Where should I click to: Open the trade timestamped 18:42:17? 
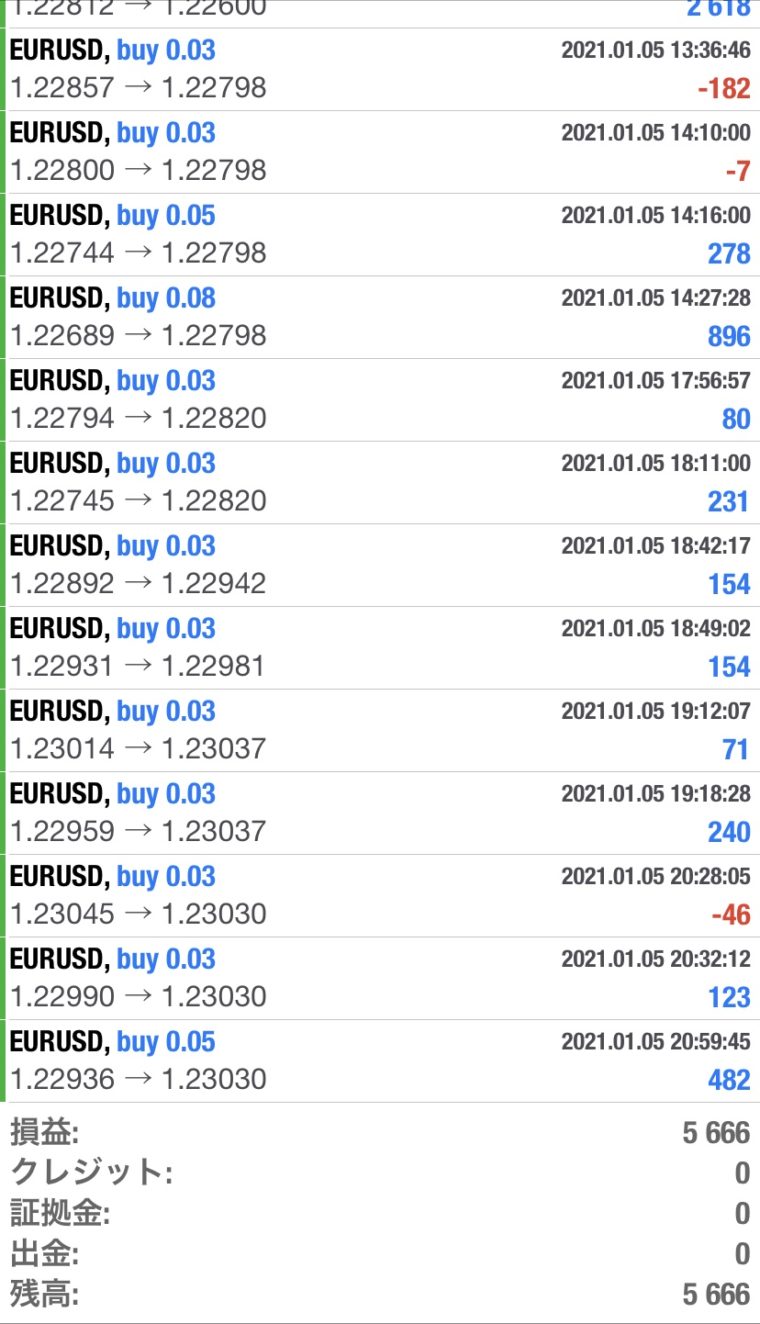pyautogui.click(x=380, y=565)
